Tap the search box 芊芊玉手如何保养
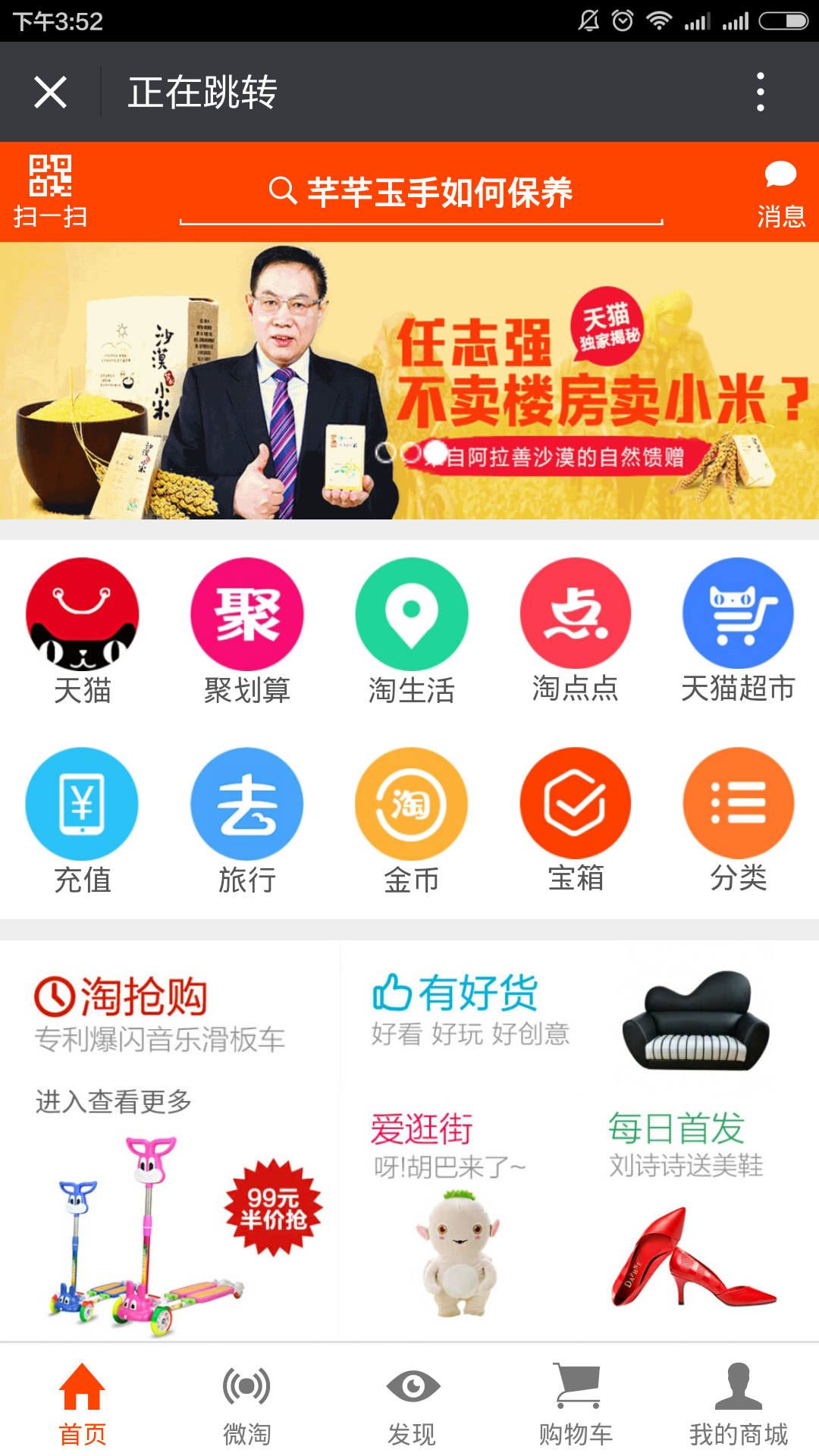 pyautogui.click(x=422, y=194)
